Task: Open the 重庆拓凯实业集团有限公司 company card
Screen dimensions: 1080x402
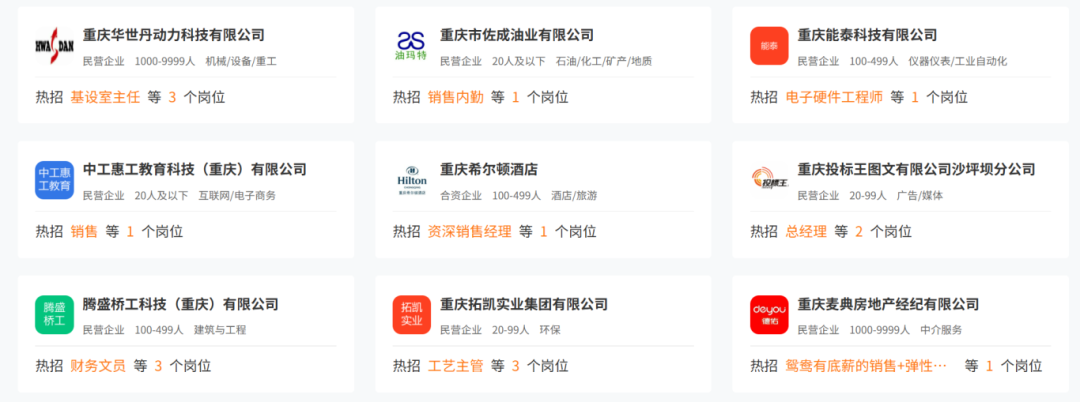Action: (524, 304)
